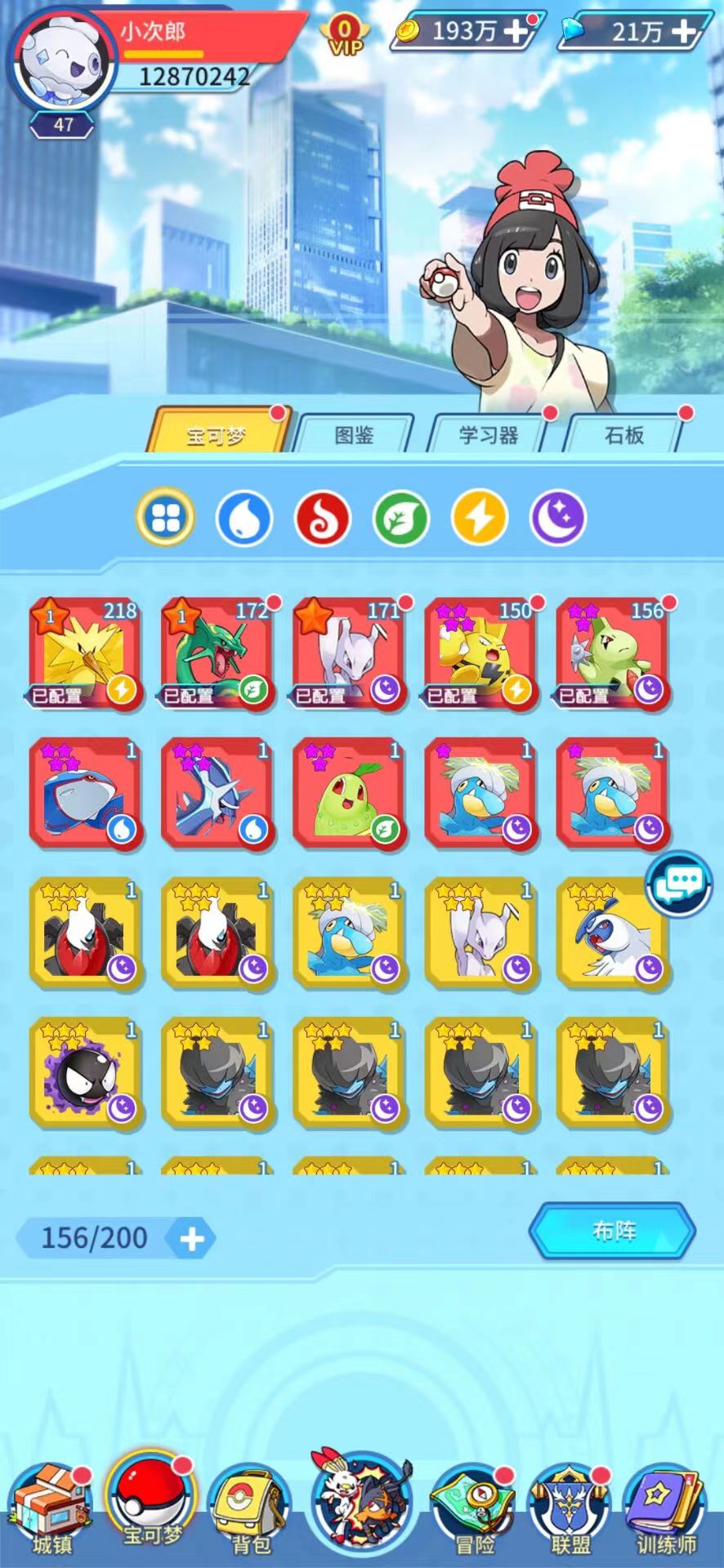Filter by grass type
Screen dimensions: 724x1568
pyautogui.click(x=401, y=518)
